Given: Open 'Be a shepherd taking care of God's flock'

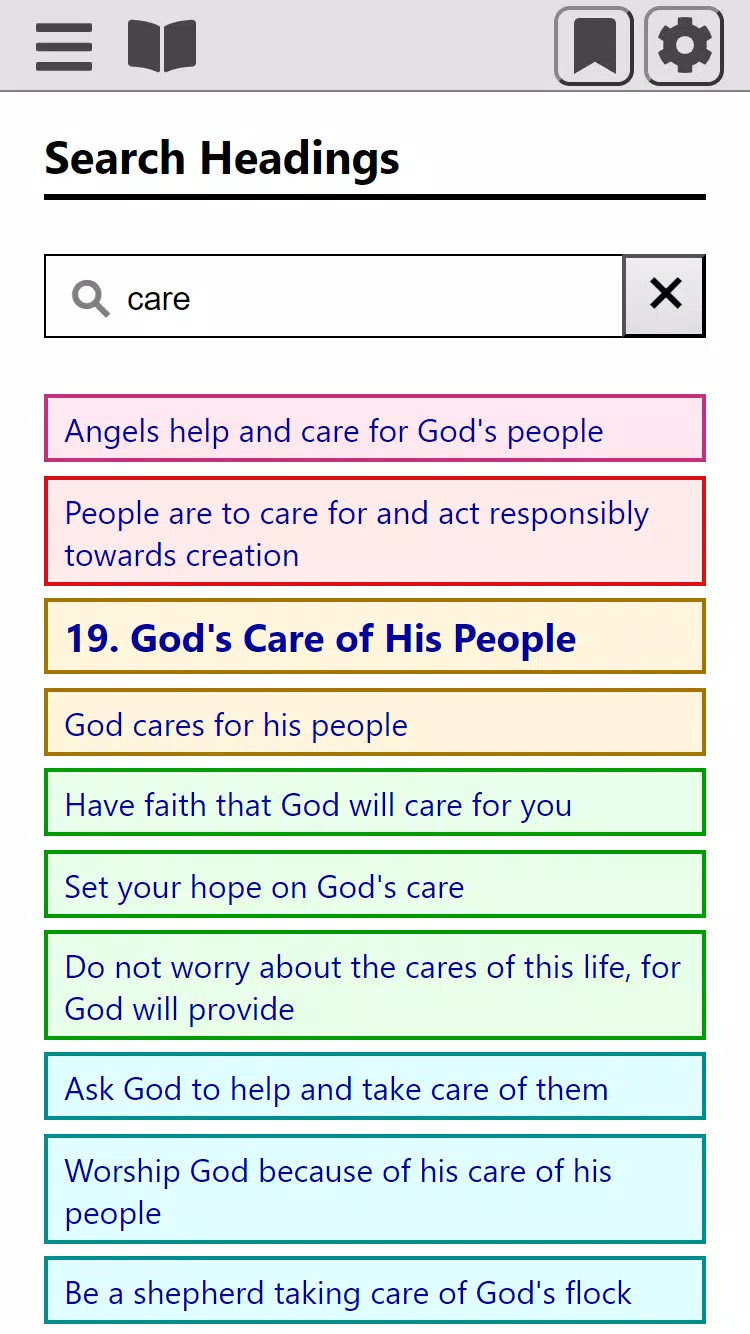Looking at the screenshot, I should pos(375,1291).
